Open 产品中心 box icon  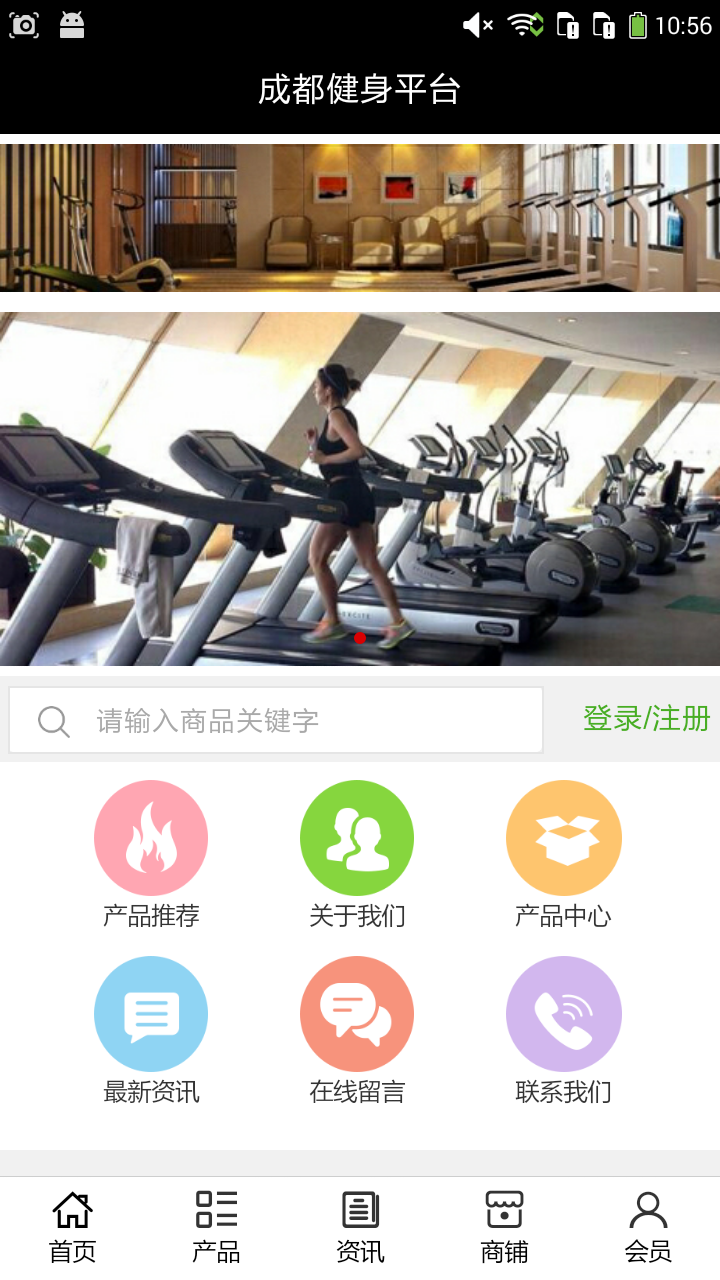coord(563,838)
